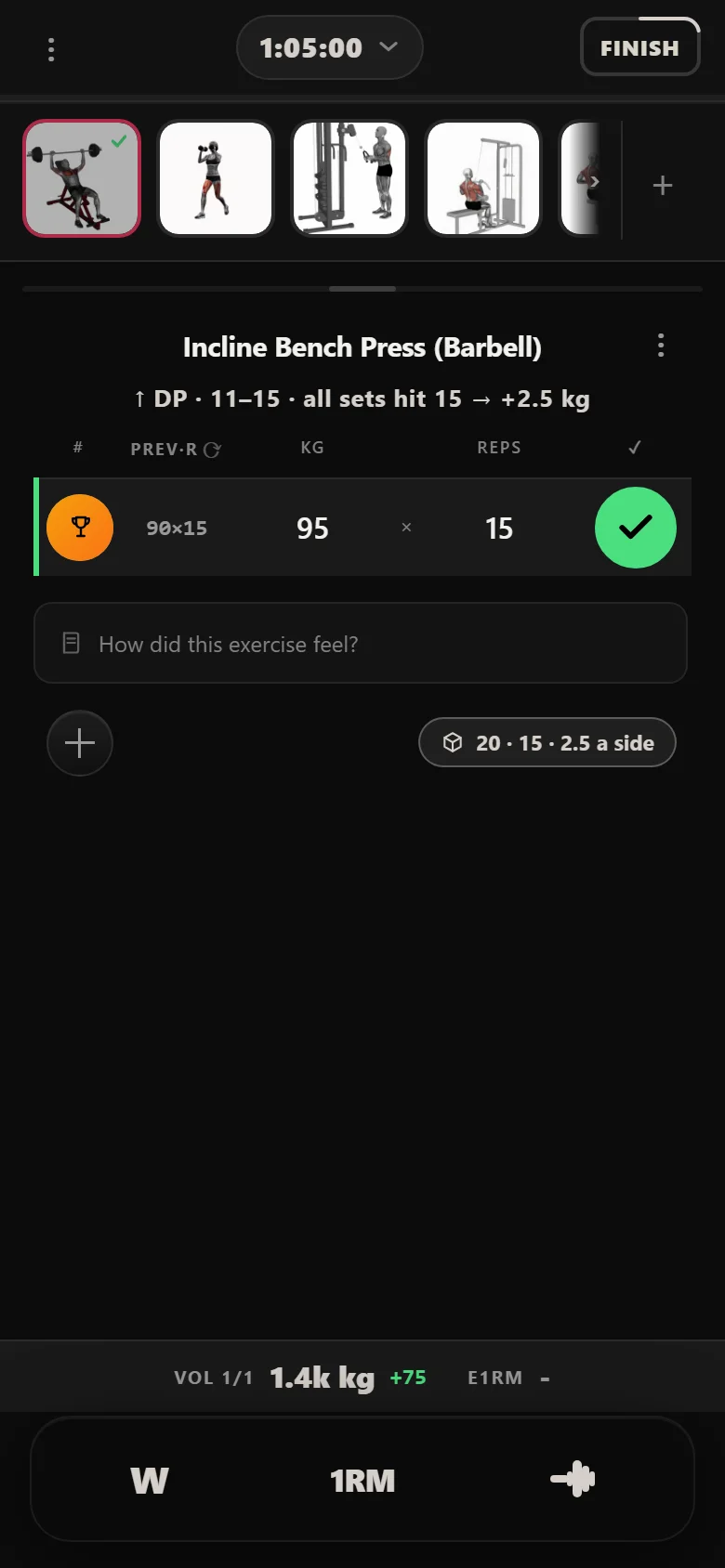Tap the refresh icon next to PREV·R
Viewport: 725px width, 1568px height.
pos(212,450)
